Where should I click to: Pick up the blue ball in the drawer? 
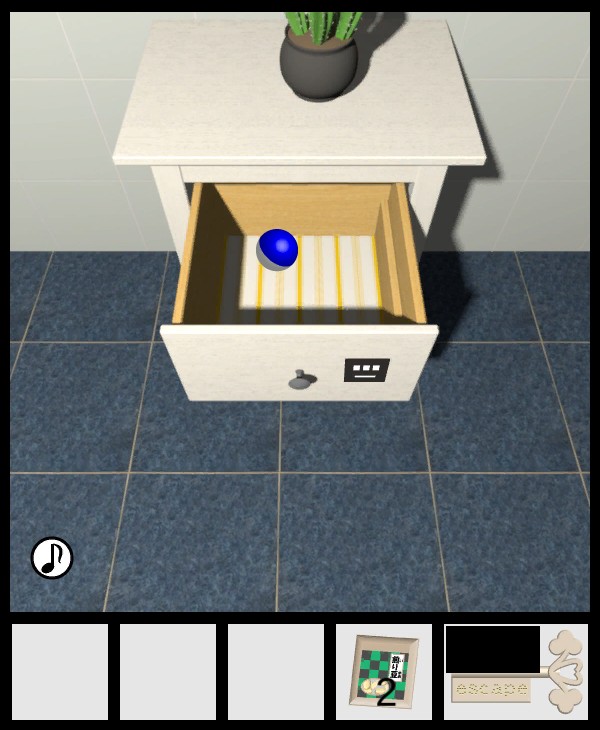tap(277, 249)
